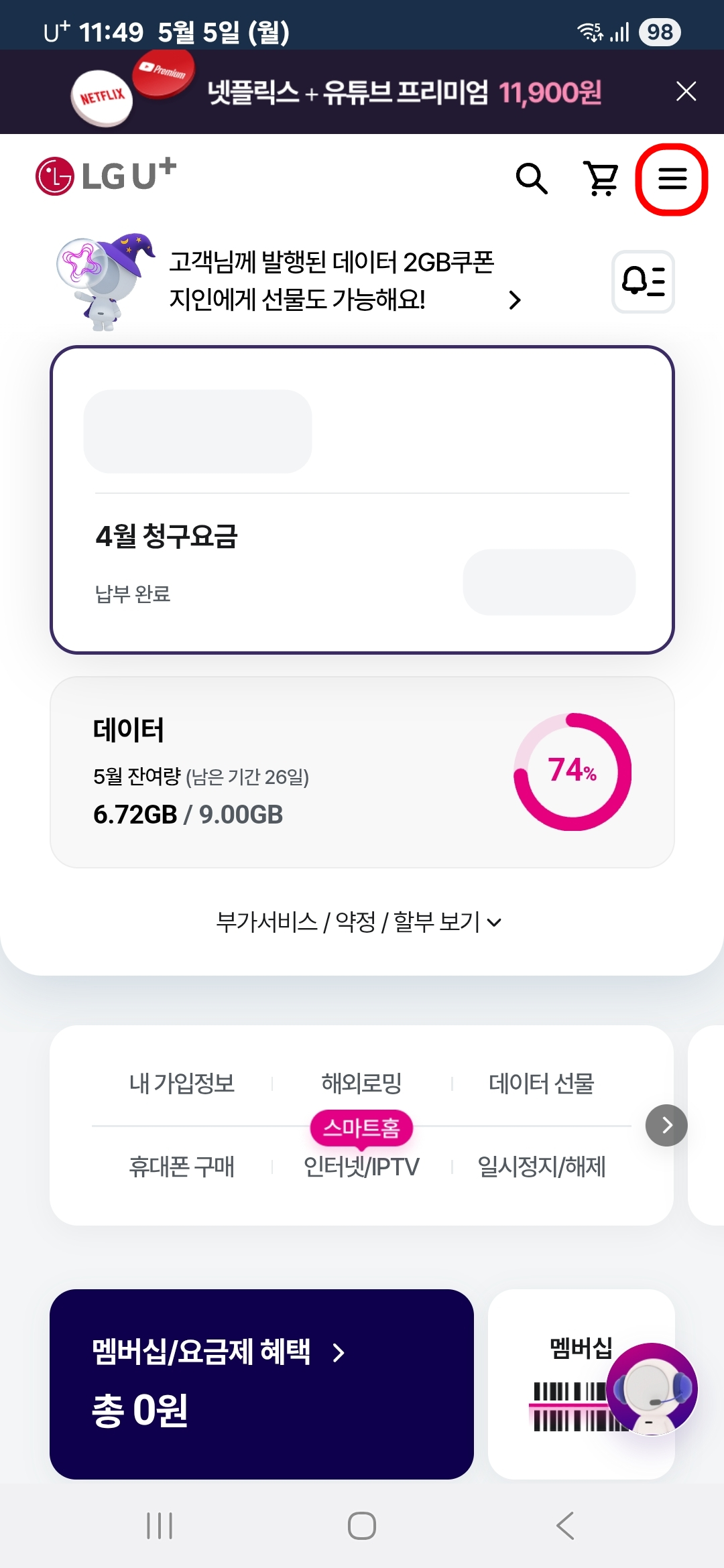The width and height of the screenshot is (724, 1568).
Task: Tap the quick-menu carousel arrow
Action: [x=666, y=1126]
